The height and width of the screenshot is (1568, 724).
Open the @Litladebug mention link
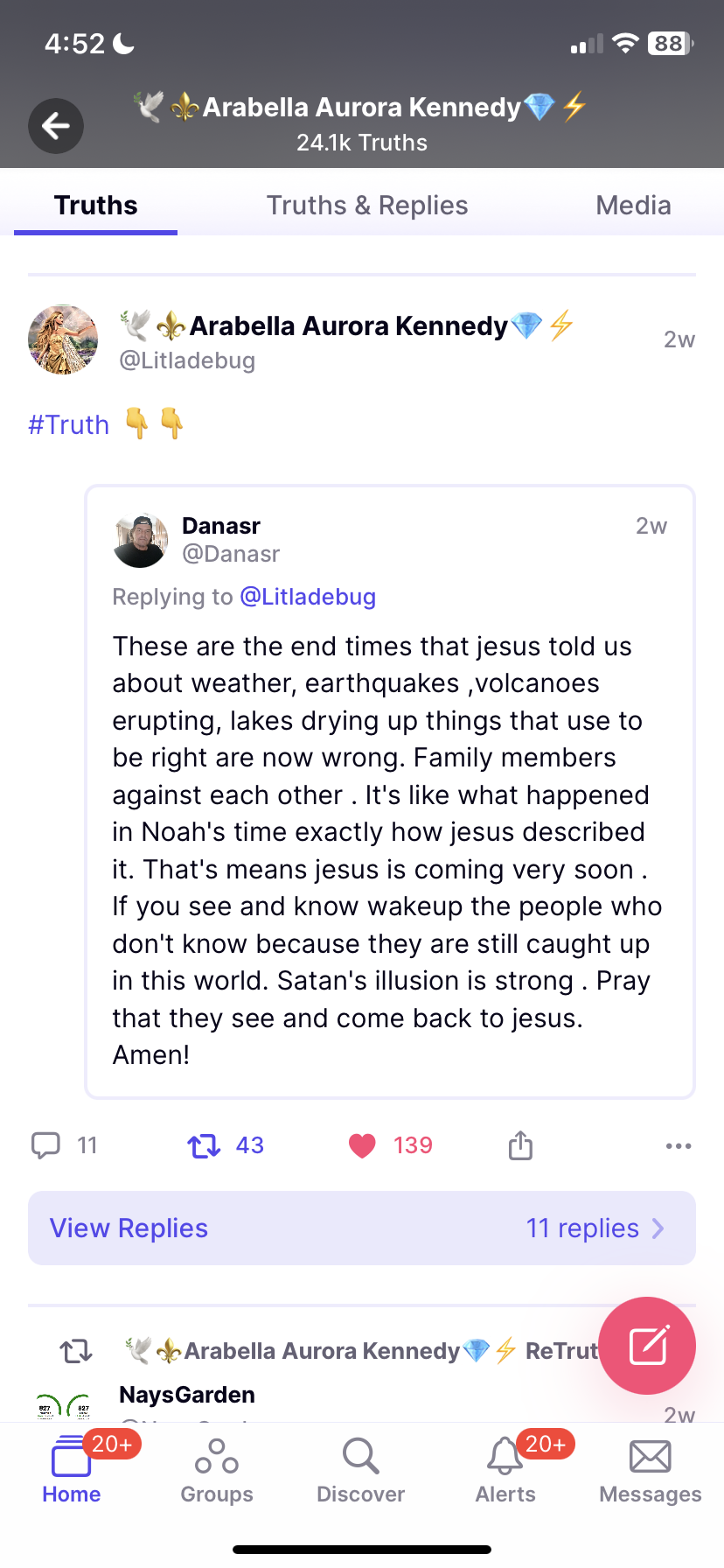tap(308, 597)
